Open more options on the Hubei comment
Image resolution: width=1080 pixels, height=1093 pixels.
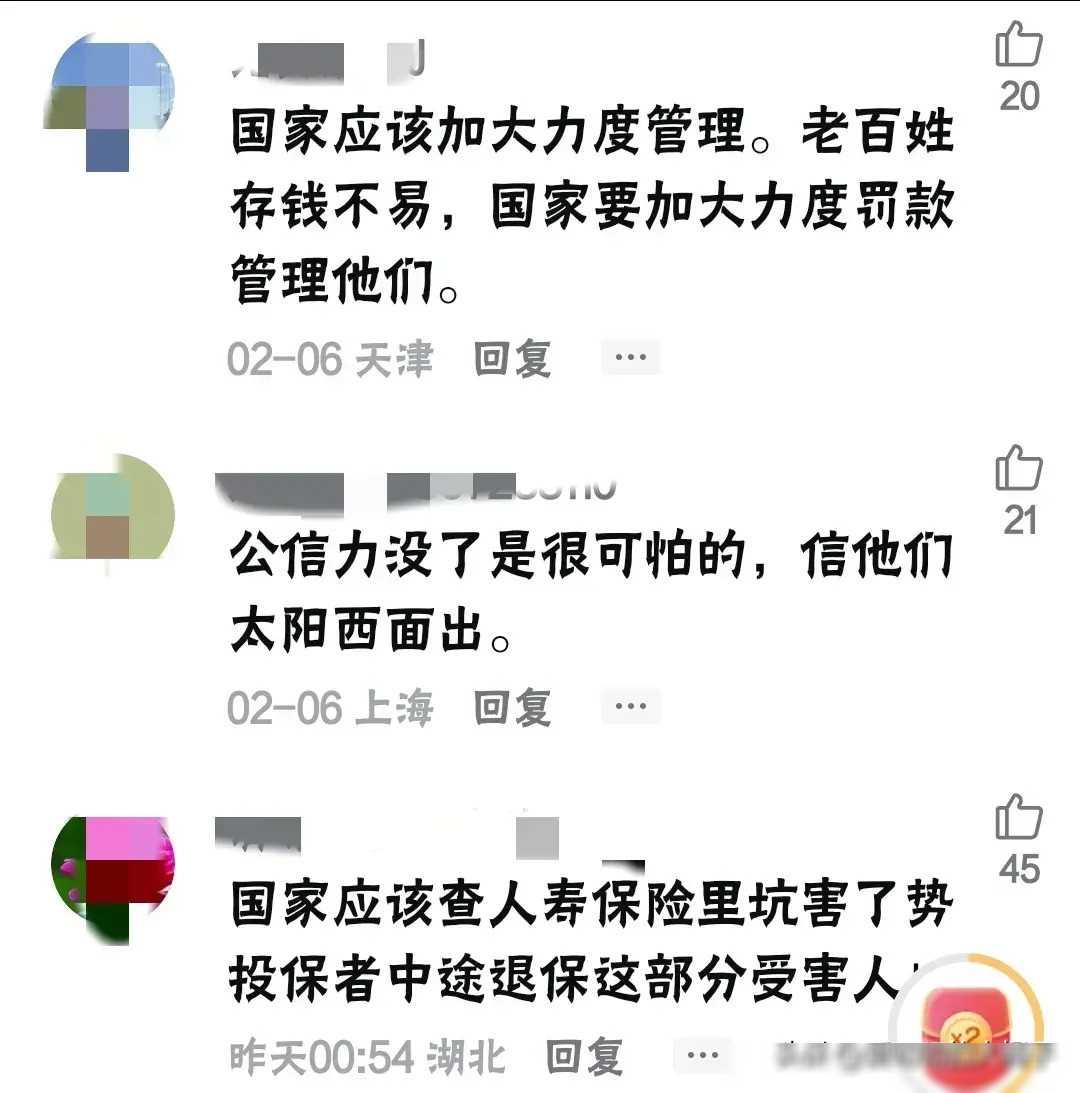(x=702, y=1056)
